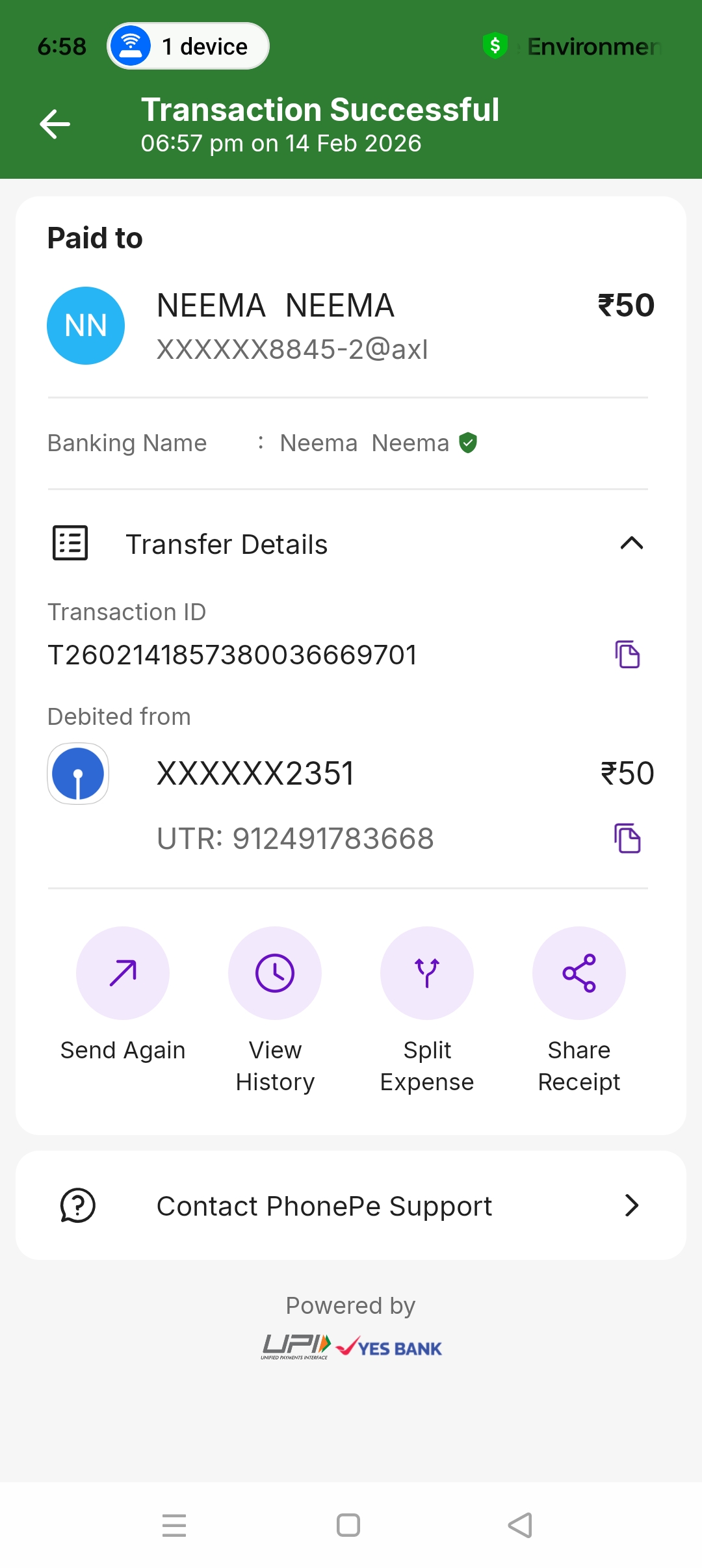Screen dimensions: 702x1568
Task: Tap Send Again
Action: (x=123, y=973)
